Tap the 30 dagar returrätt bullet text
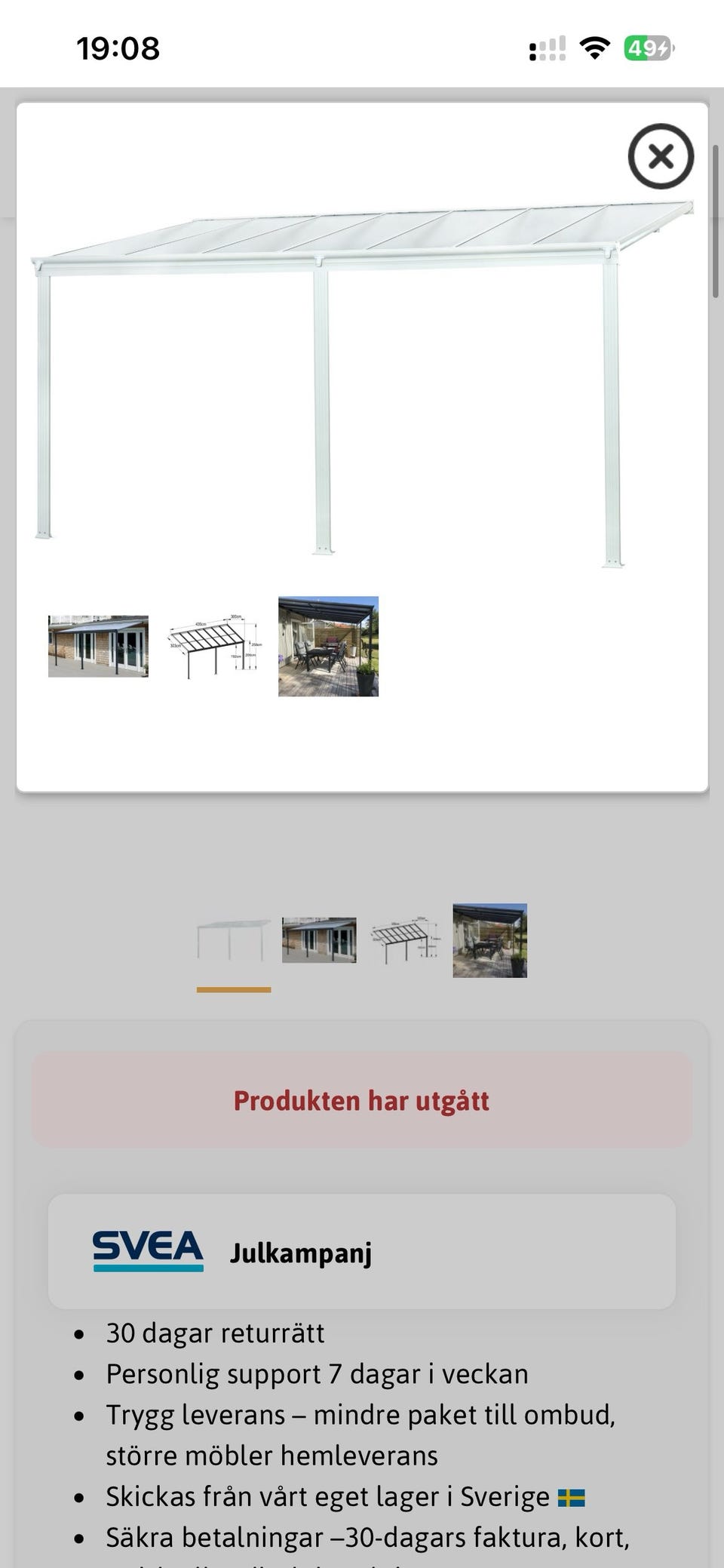Screen dimensions: 724x1568 [x=215, y=1333]
